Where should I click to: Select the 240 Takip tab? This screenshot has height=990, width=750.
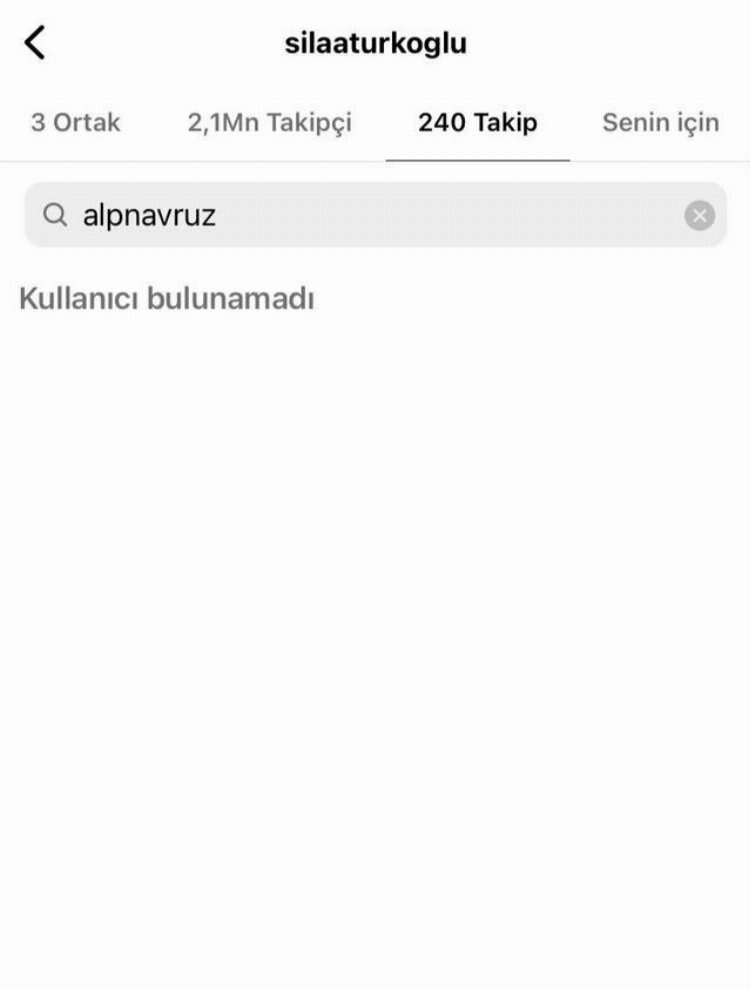tap(477, 123)
